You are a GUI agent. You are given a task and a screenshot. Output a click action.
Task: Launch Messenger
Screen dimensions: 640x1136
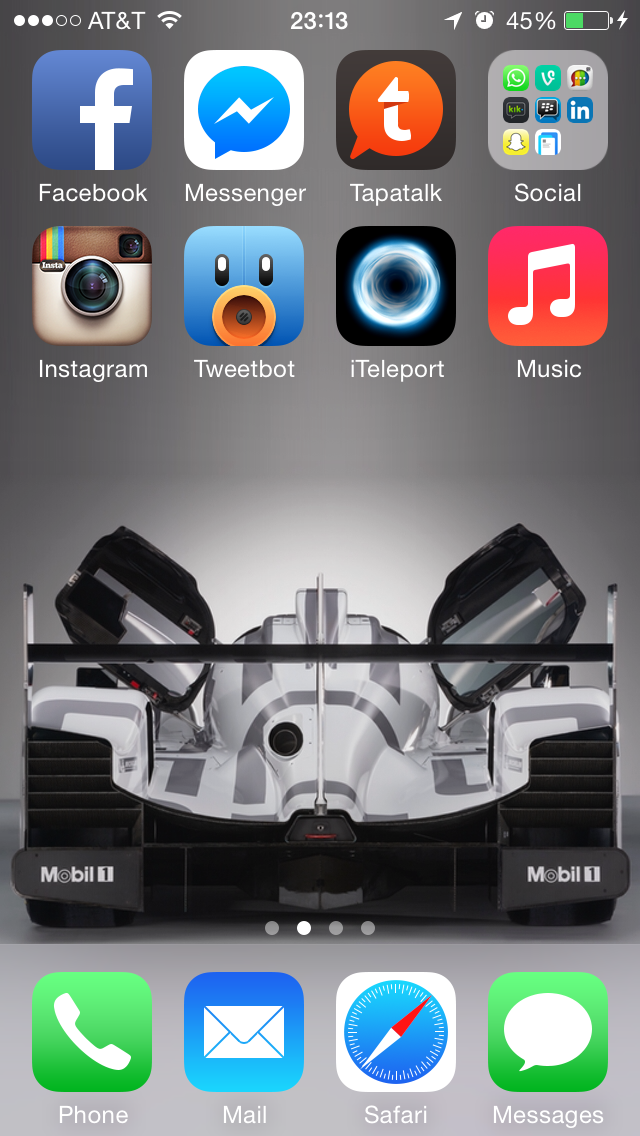pos(244,110)
